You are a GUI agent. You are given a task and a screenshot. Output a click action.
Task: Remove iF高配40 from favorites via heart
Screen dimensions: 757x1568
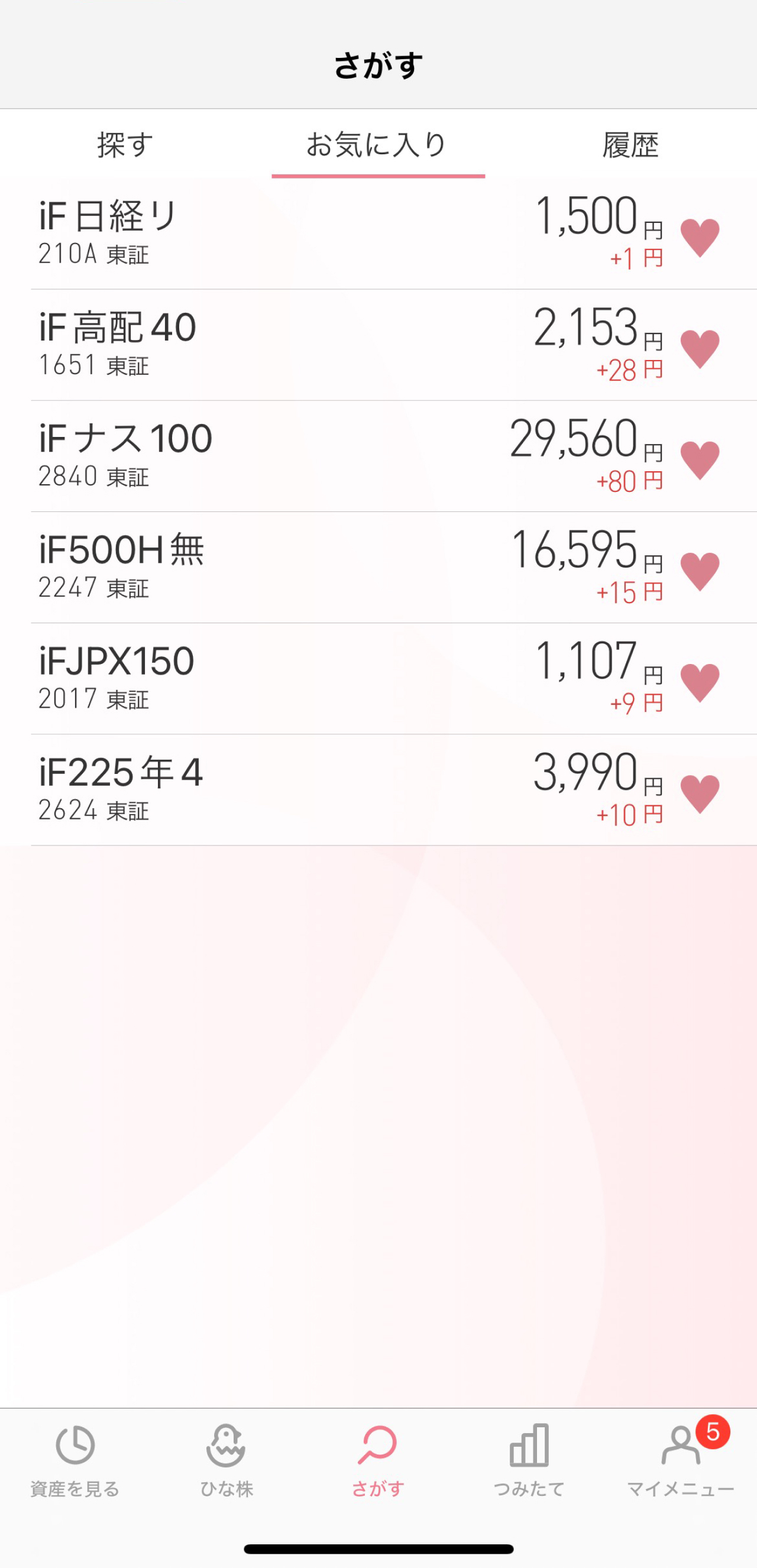pyautogui.click(x=700, y=349)
